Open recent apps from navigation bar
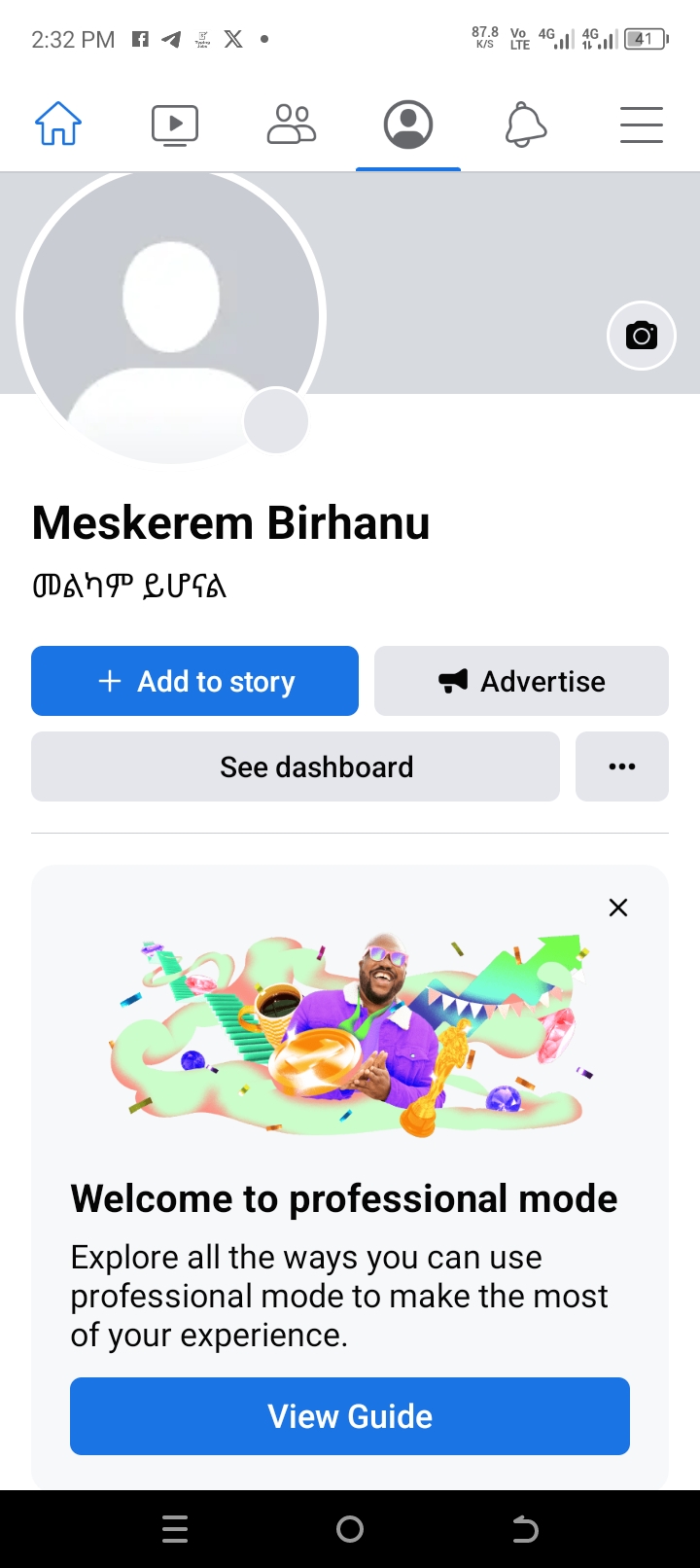Image resolution: width=700 pixels, height=1568 pixels. (x=175, y=1529)
